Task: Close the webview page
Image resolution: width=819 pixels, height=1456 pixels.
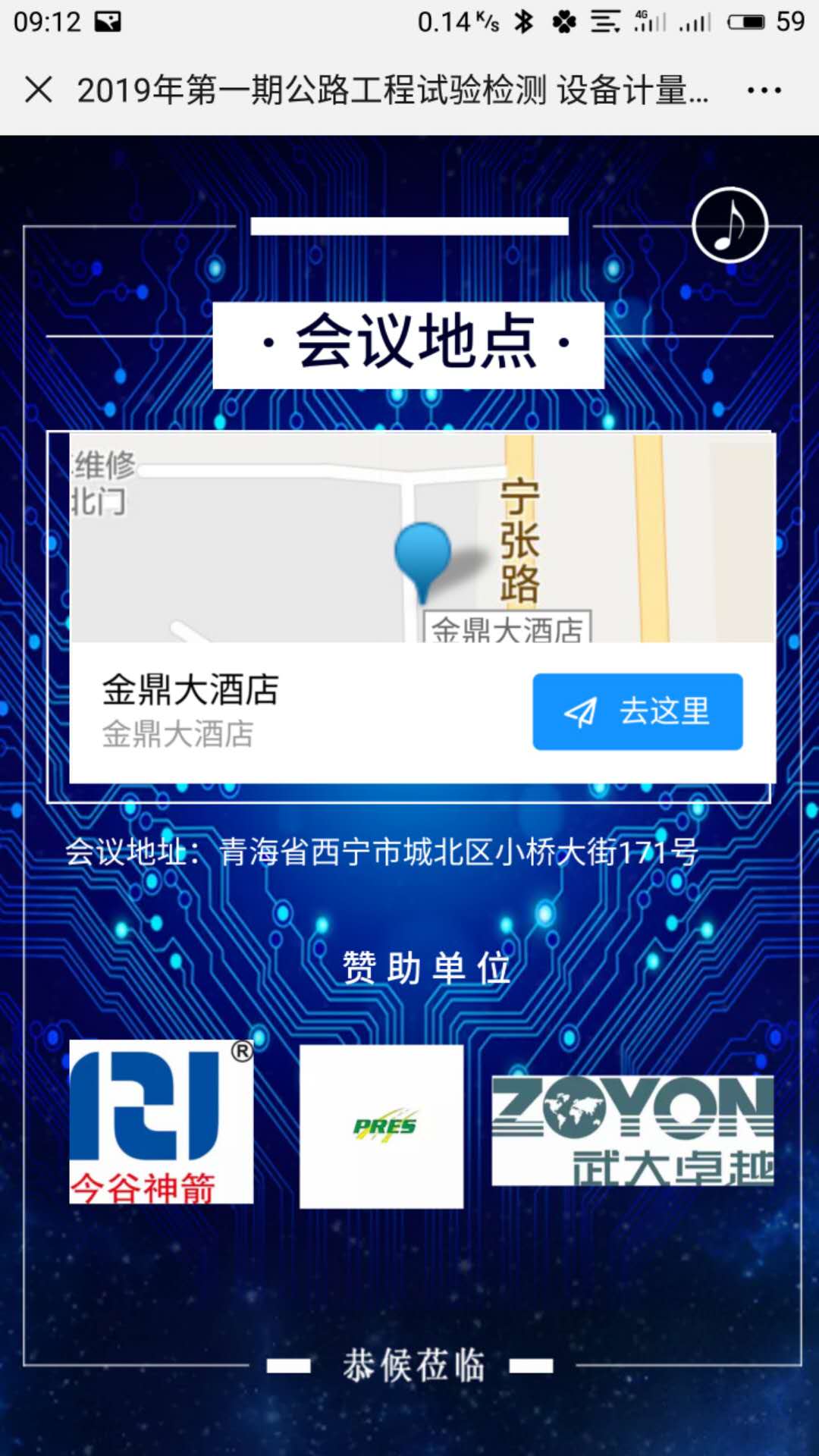Action: (x=39, y=90)
